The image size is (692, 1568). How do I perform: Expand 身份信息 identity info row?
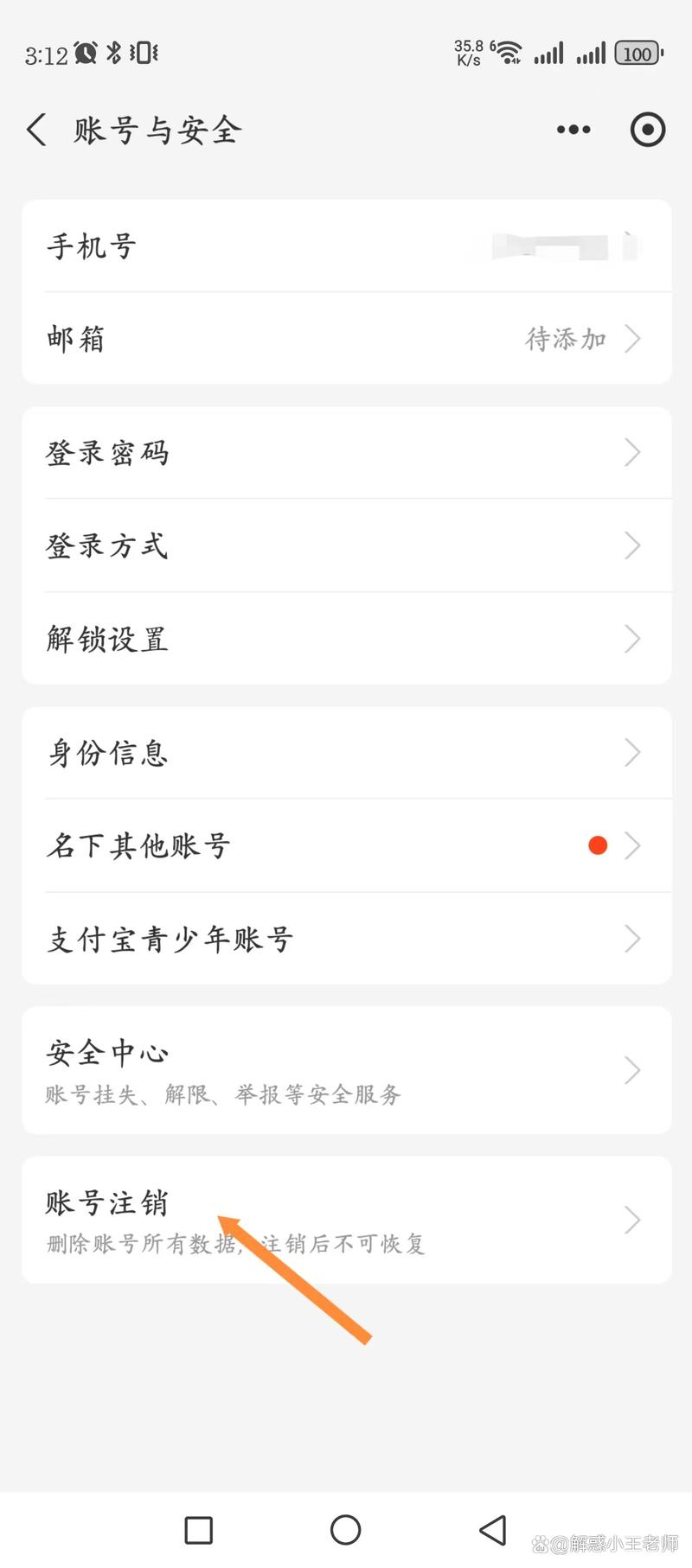346,752
